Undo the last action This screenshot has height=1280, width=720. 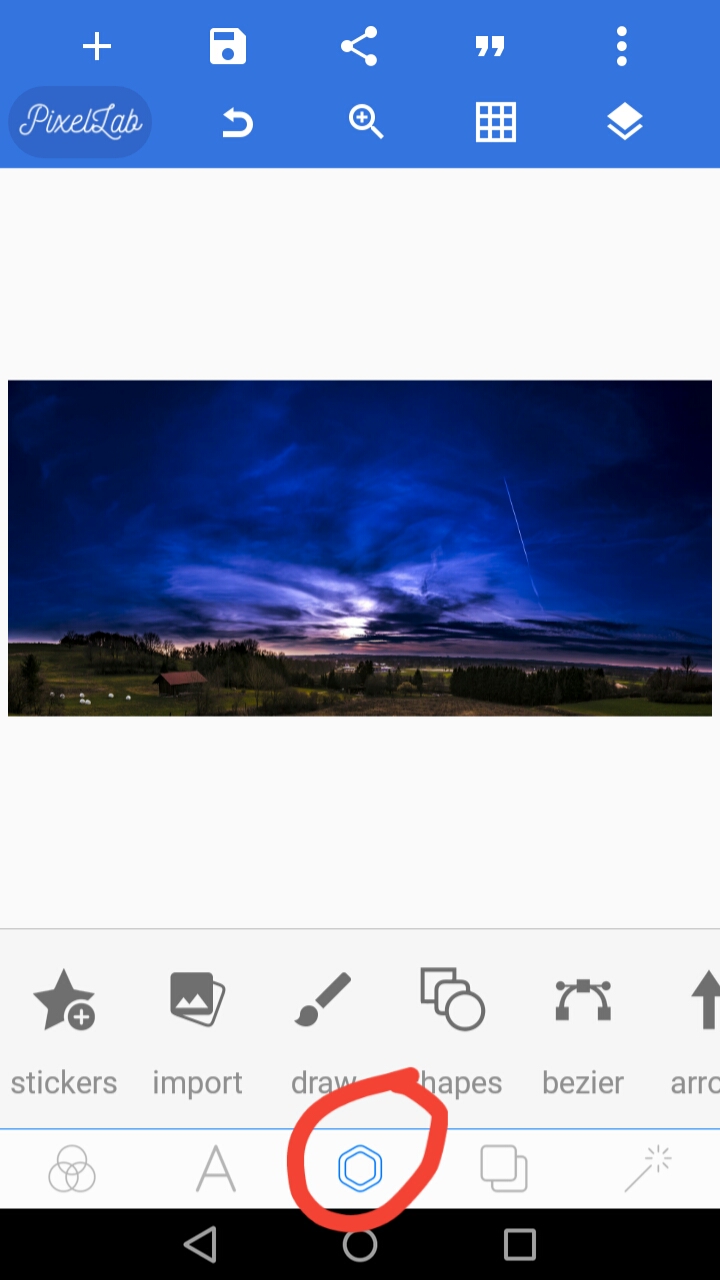(237, 123)
